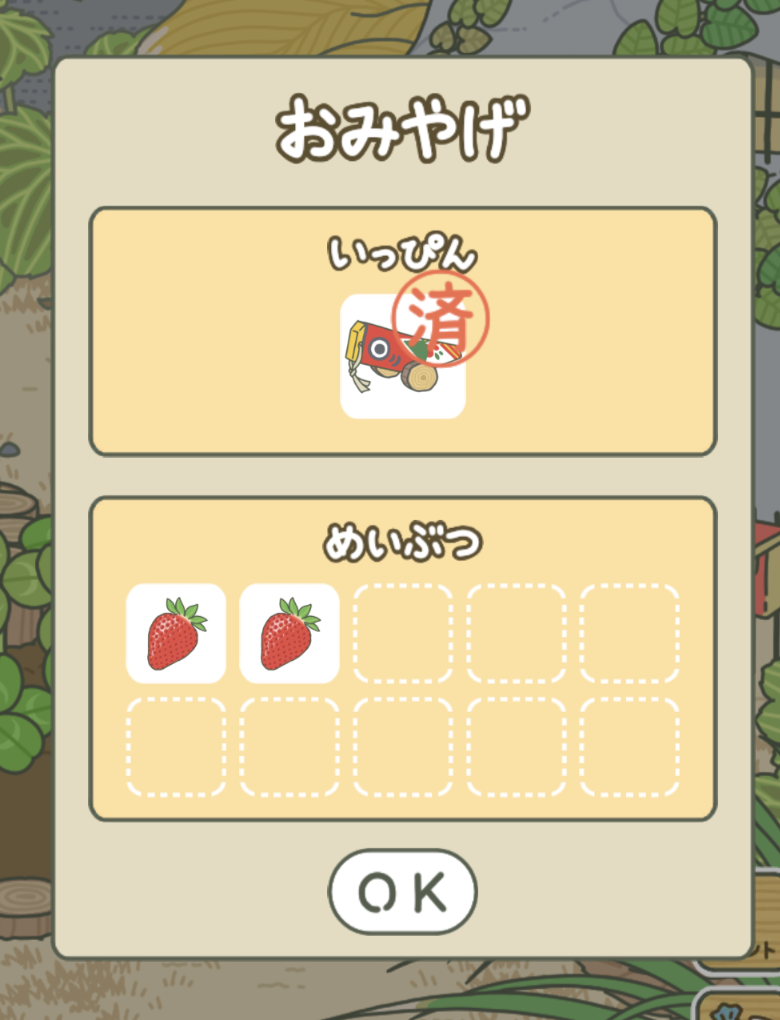Confirm the souvenir dialog with OK

point(402,891)
